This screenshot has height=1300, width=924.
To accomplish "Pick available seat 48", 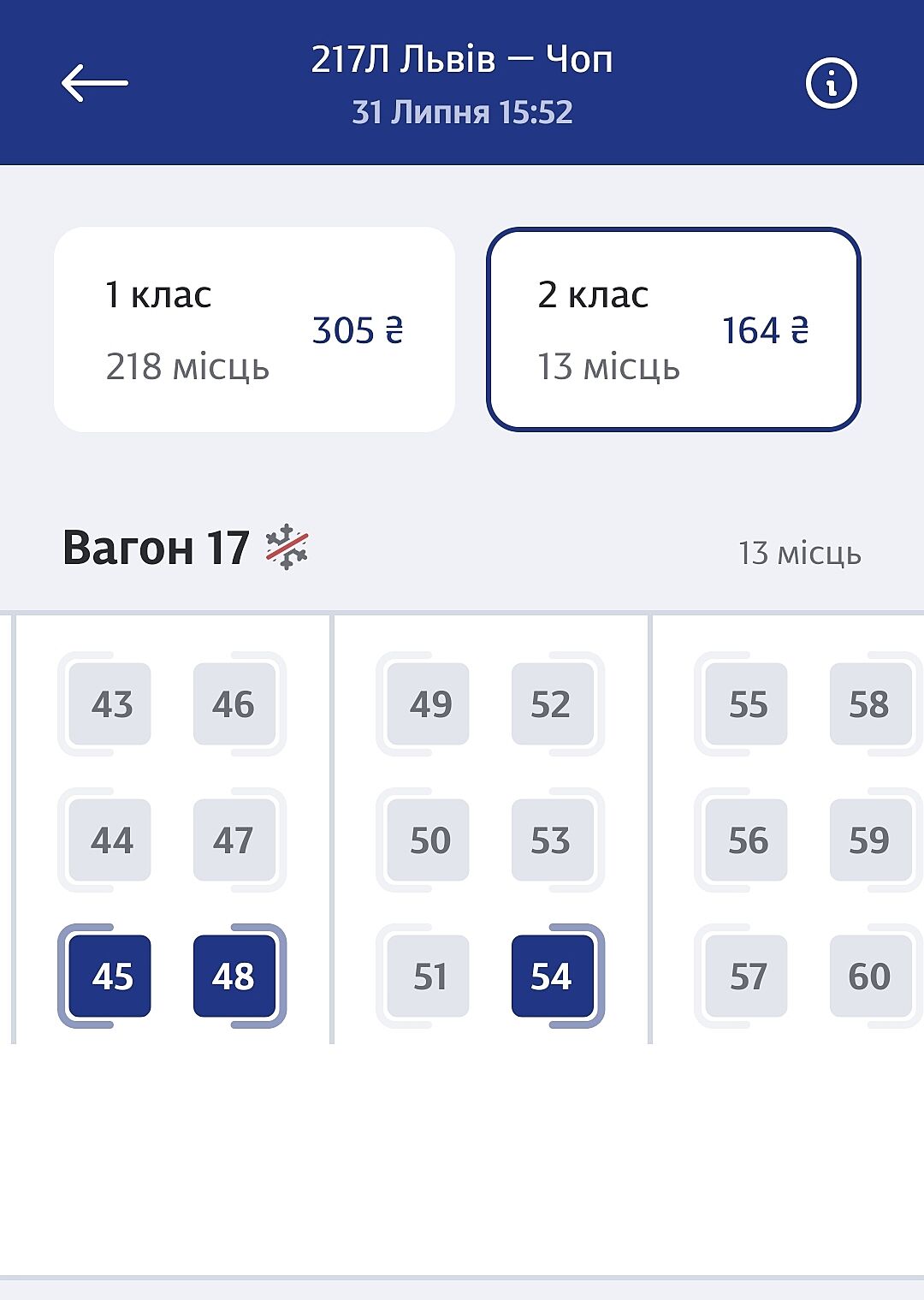I will tap(234, 976).
